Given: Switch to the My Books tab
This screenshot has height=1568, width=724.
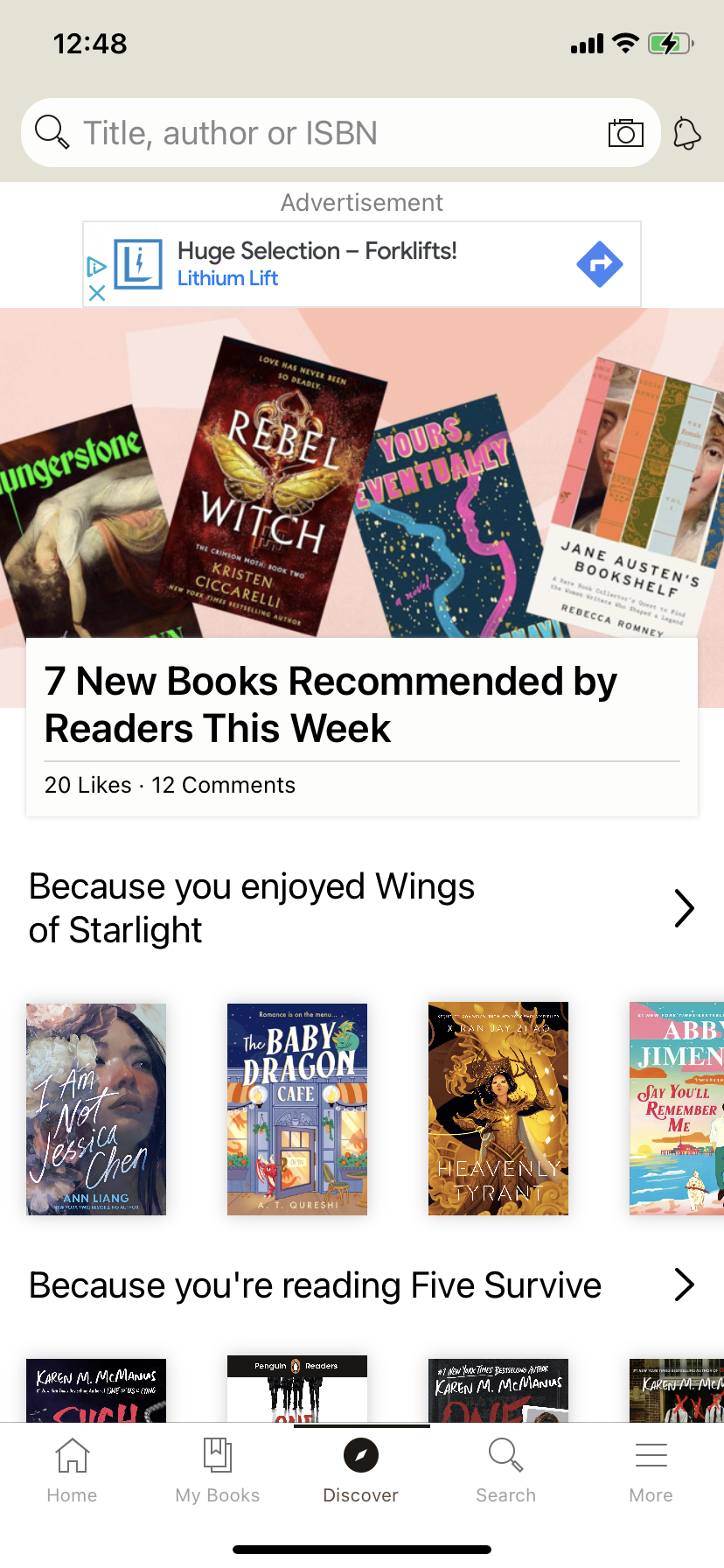Looking at the screenshot, I should [x=217, y=1470].
